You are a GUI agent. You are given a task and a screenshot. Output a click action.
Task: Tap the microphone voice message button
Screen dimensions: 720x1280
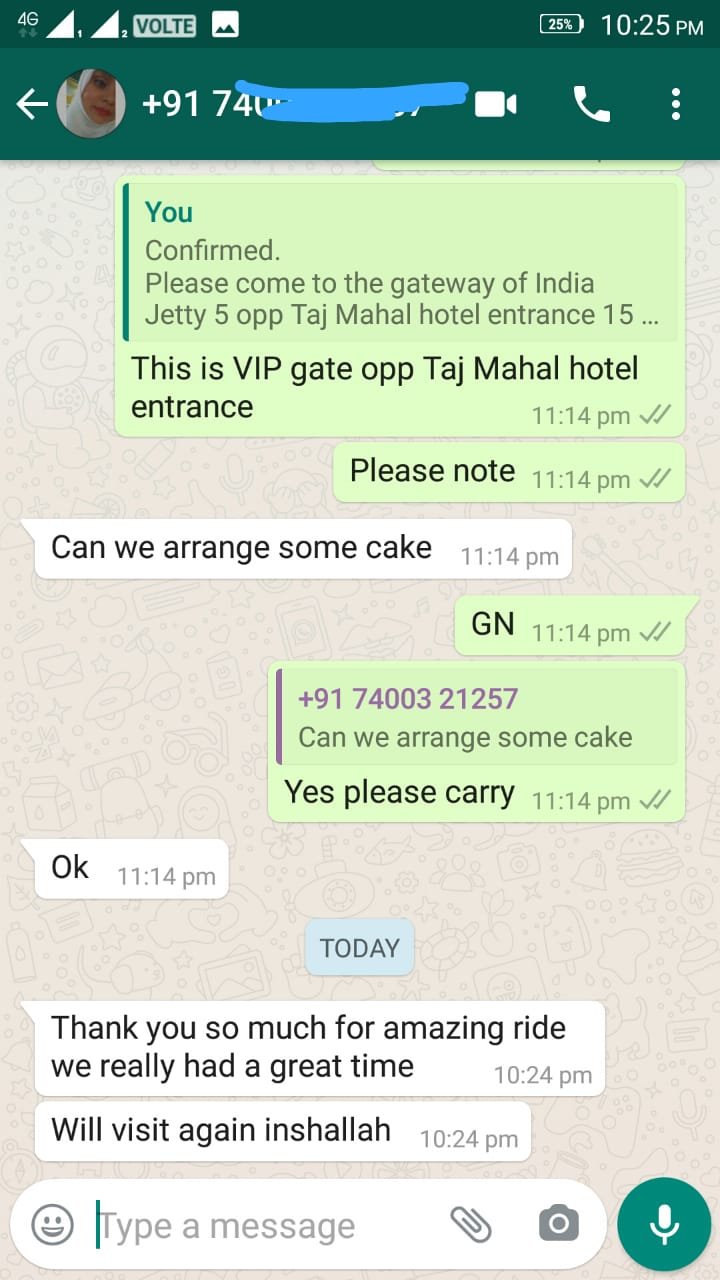click(664, 1224)
